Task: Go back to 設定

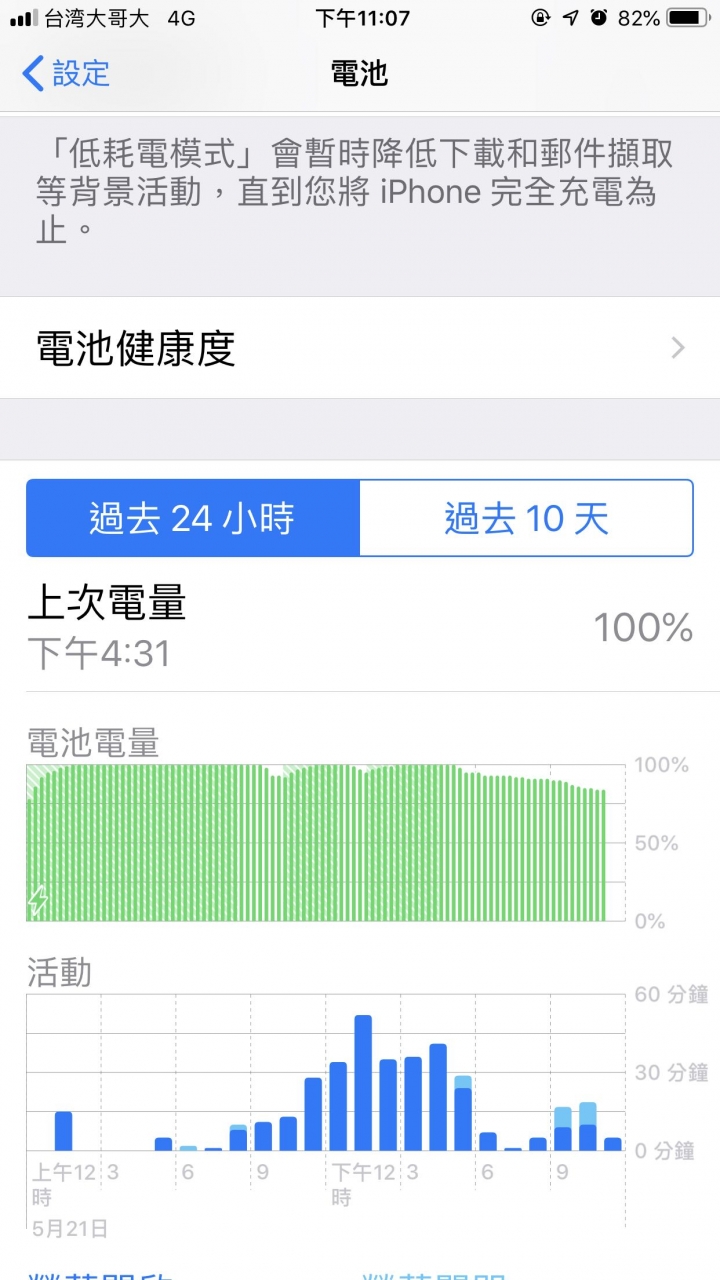Action: (x=66, y=74)
